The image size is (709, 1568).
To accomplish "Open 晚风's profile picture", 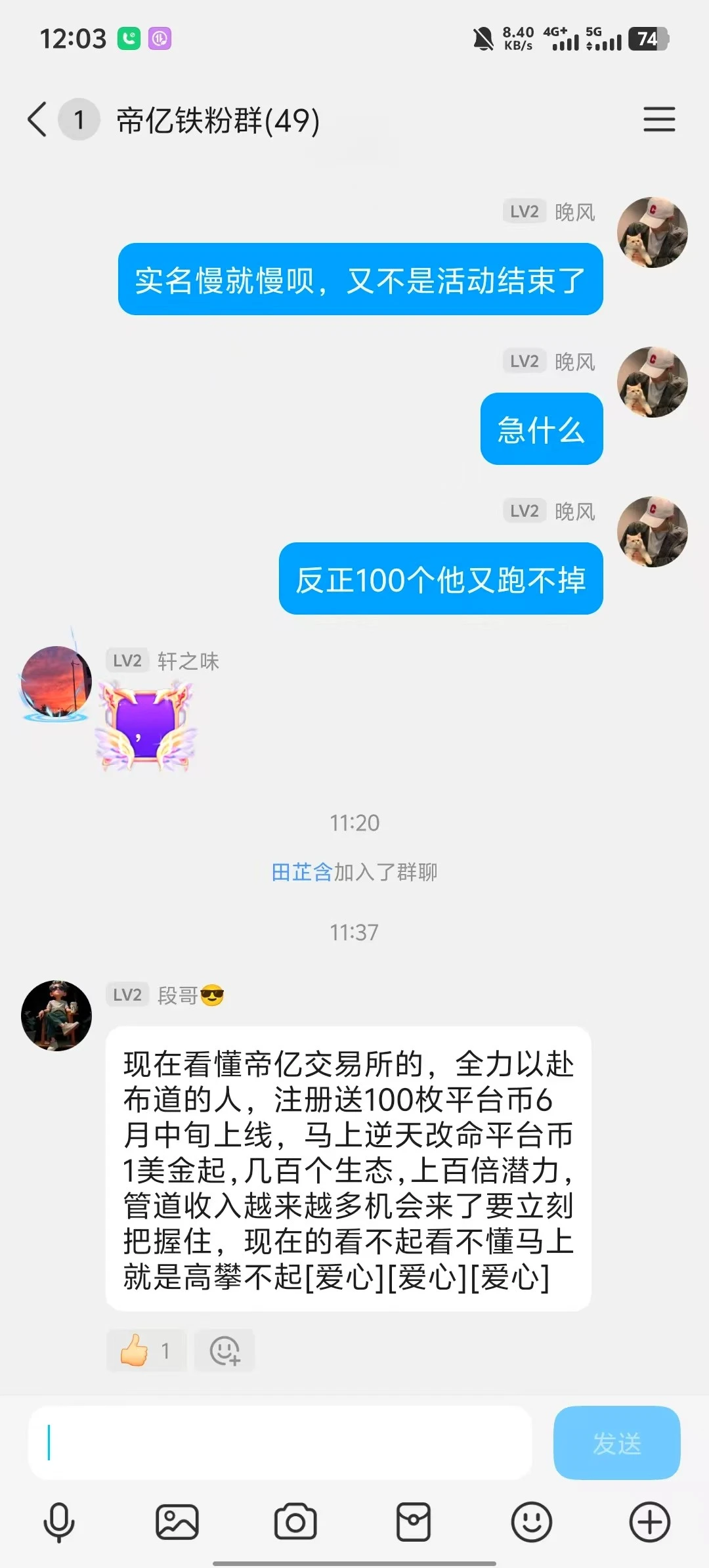I will point(652,233).
